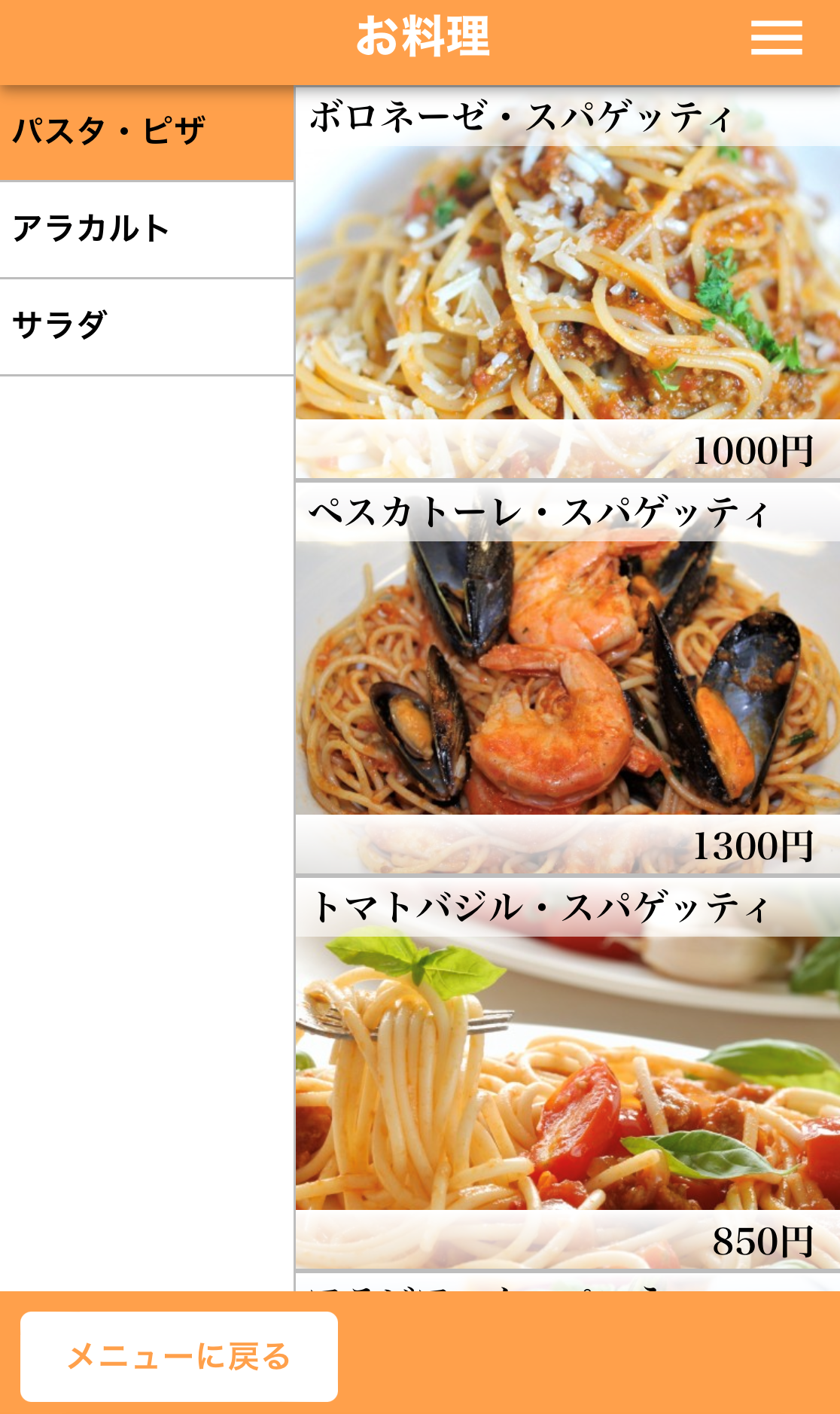Screen dimensions: 840x1414
Task: Switch to the アラカルト category
Action: click(x=147, y=230)
